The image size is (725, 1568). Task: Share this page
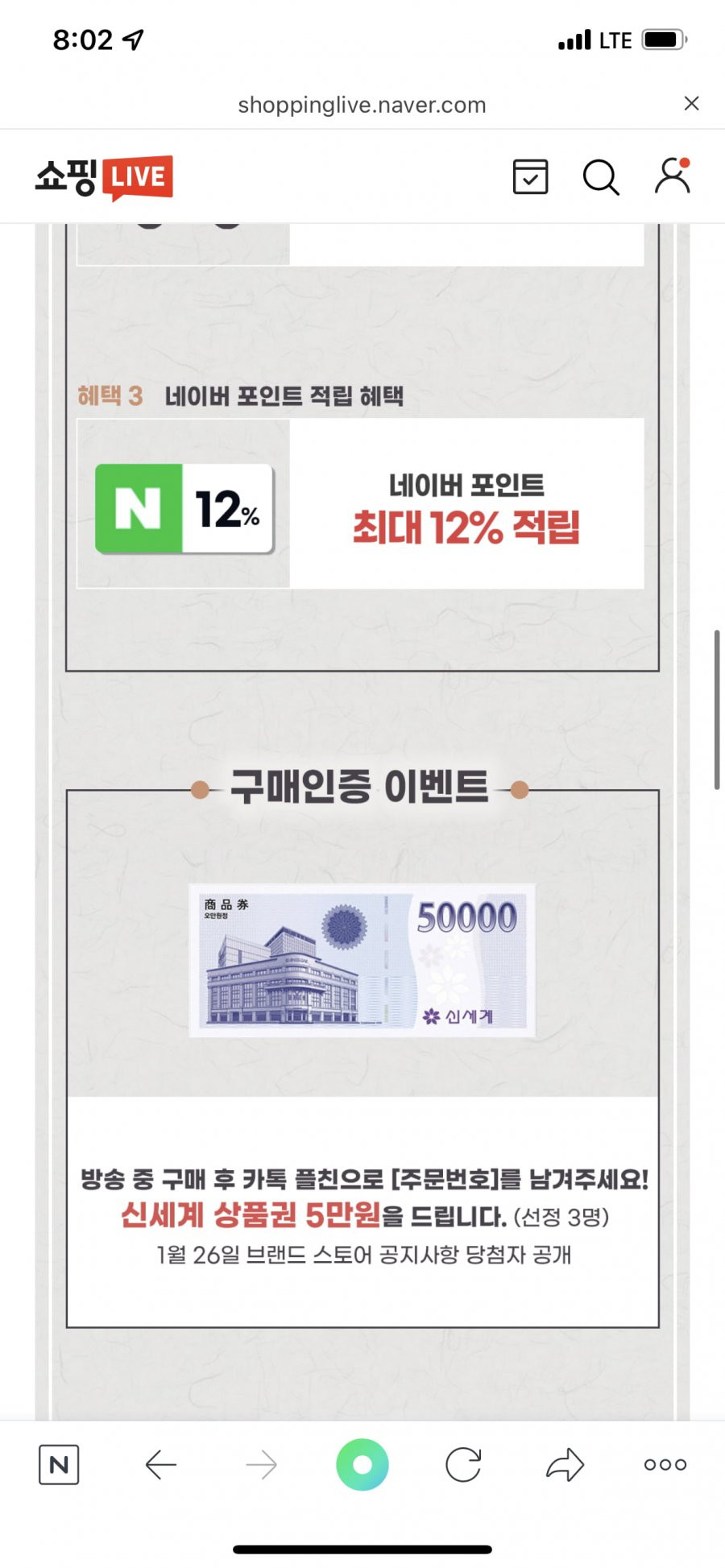[x=565, y=1464]
